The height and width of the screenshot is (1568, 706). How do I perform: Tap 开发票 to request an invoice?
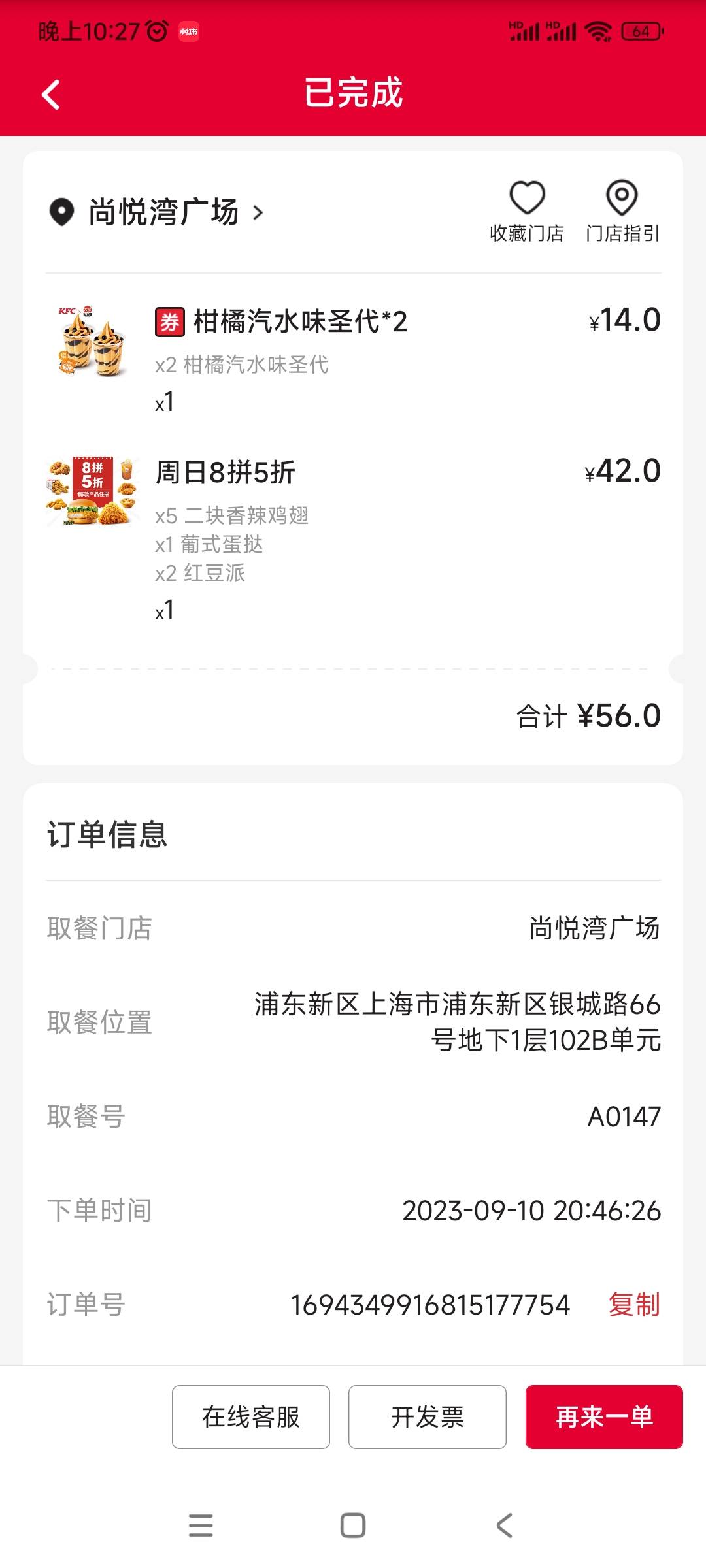428,1417
